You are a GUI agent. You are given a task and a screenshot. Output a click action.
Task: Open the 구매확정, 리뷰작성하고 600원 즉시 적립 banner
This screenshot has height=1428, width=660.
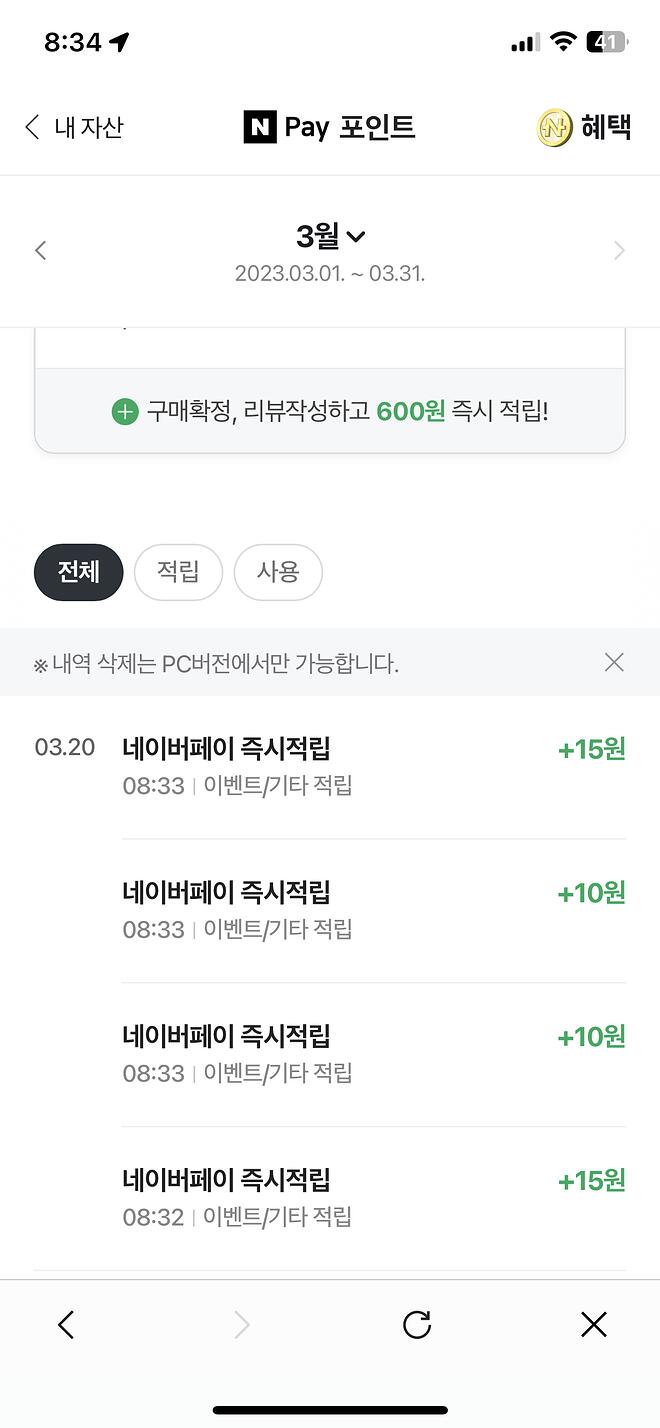[330, 411]
